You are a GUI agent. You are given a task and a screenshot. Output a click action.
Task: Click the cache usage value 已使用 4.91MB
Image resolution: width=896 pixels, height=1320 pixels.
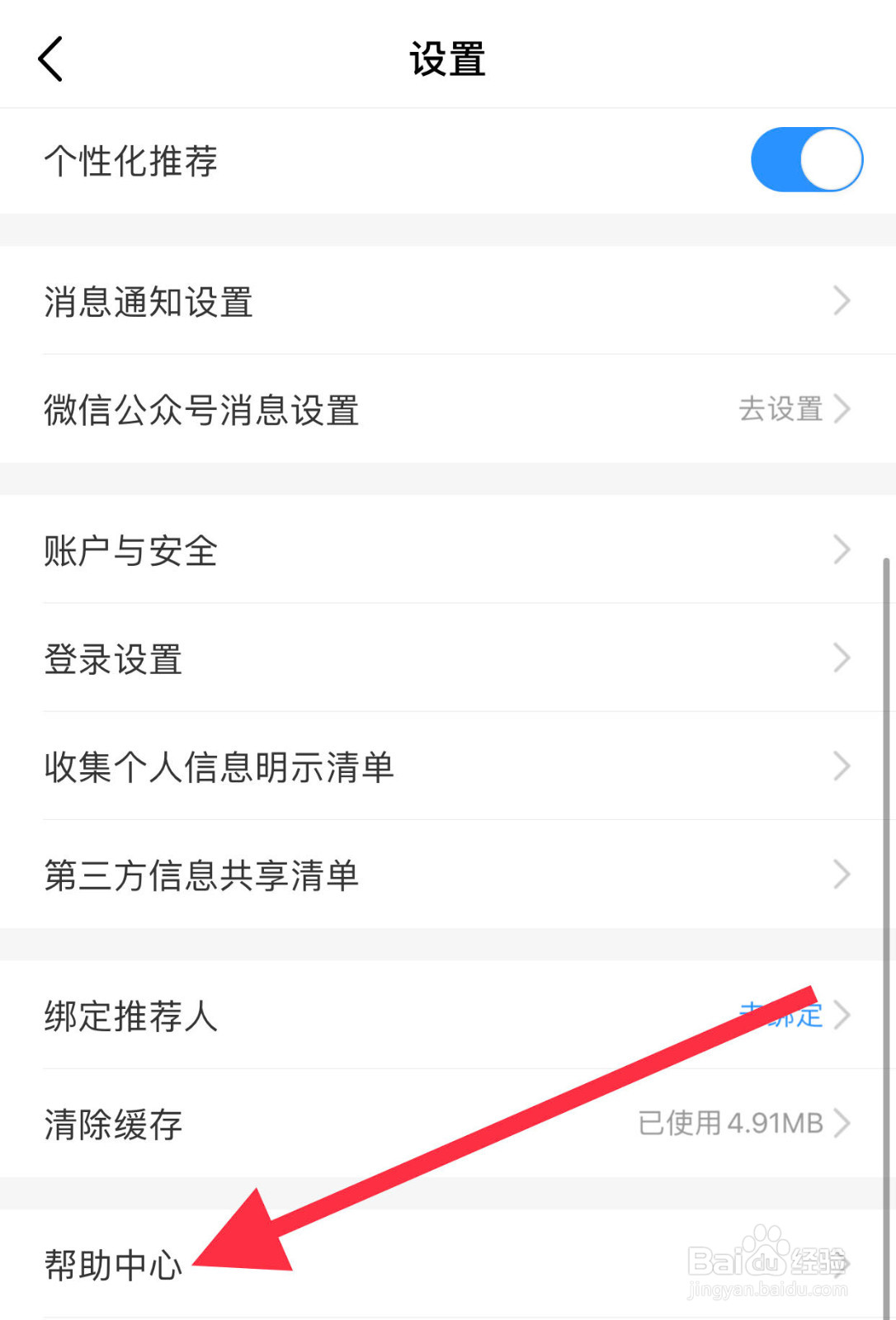pos(729,1122)
